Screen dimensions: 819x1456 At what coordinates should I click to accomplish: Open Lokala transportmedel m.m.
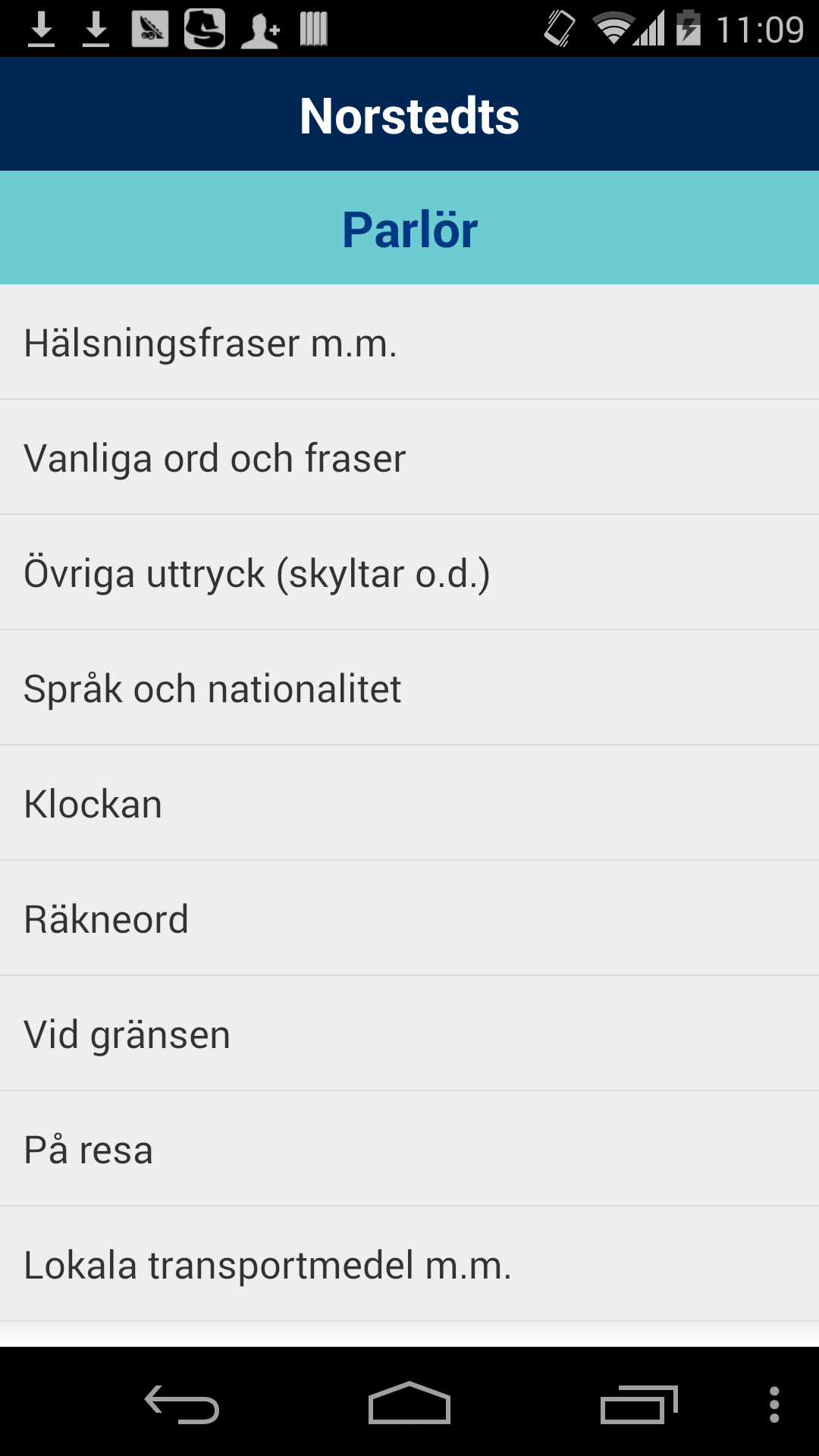click(409, 1265)
